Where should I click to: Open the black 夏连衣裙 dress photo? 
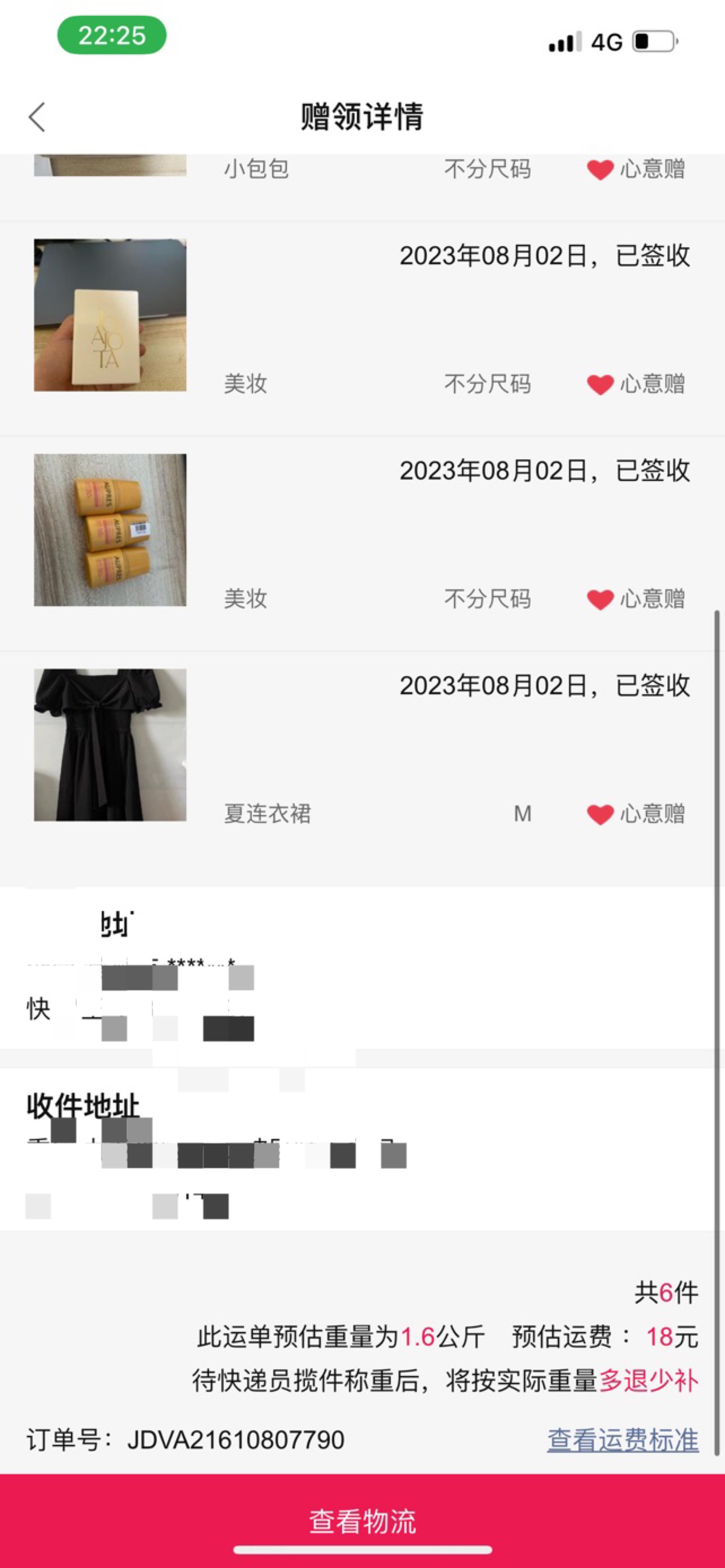tap(110, 745)
